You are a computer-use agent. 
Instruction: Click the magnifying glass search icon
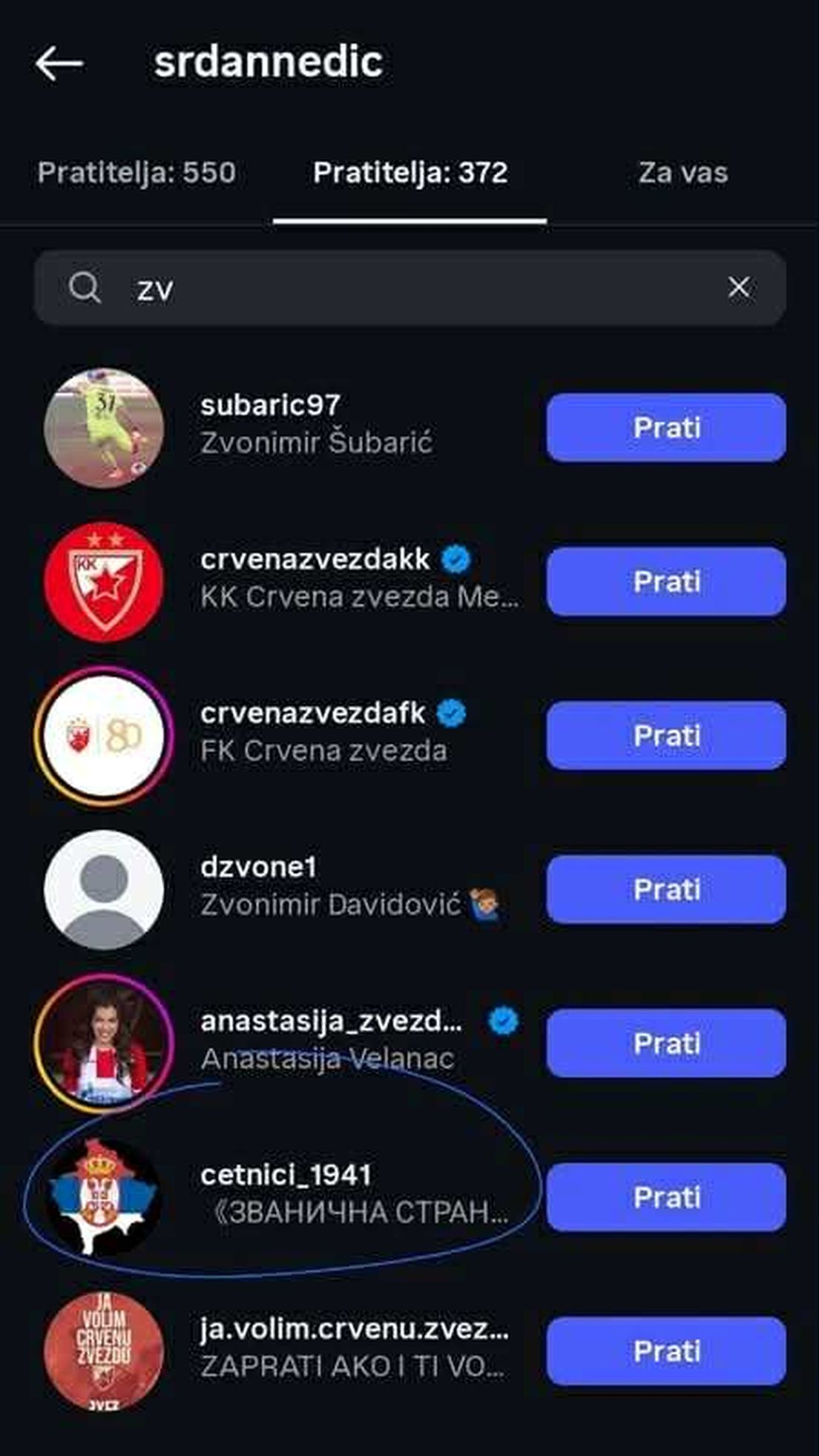[x=85, y=288]
